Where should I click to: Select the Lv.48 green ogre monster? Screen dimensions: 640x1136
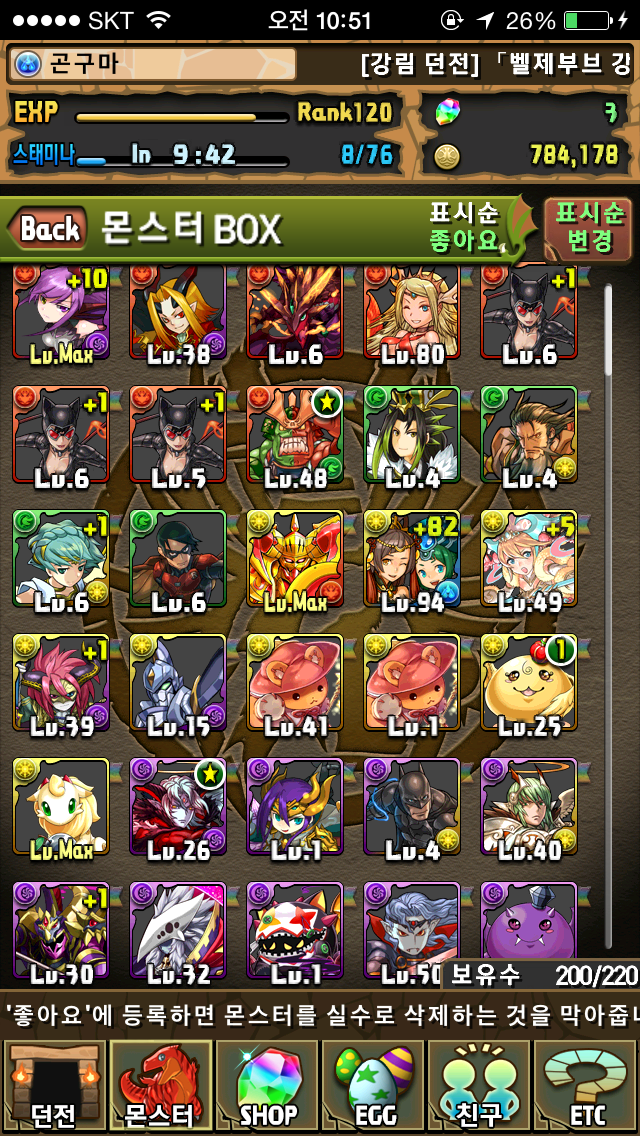[294, 435]
